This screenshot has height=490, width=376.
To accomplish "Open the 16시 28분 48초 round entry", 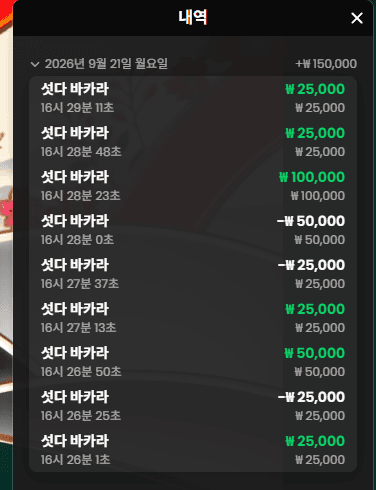I will [x=193, y=142].
